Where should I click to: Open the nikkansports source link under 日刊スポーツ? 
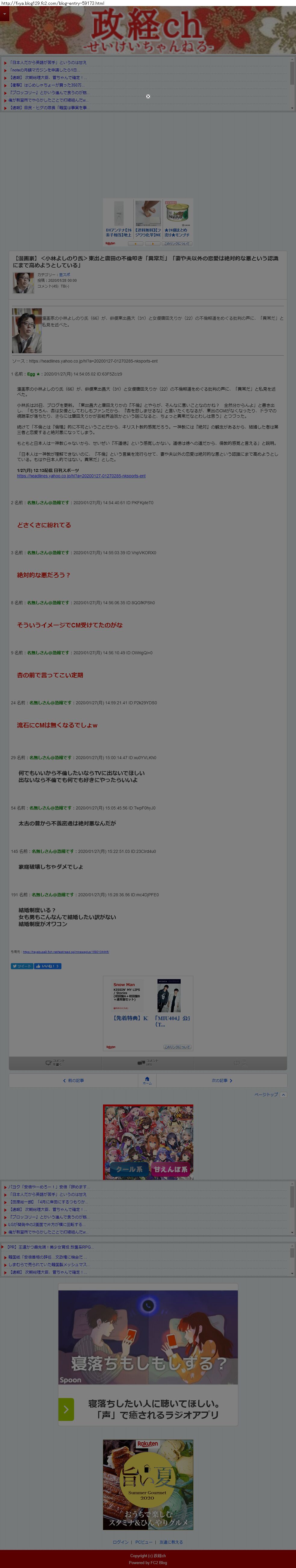[81, 476]
